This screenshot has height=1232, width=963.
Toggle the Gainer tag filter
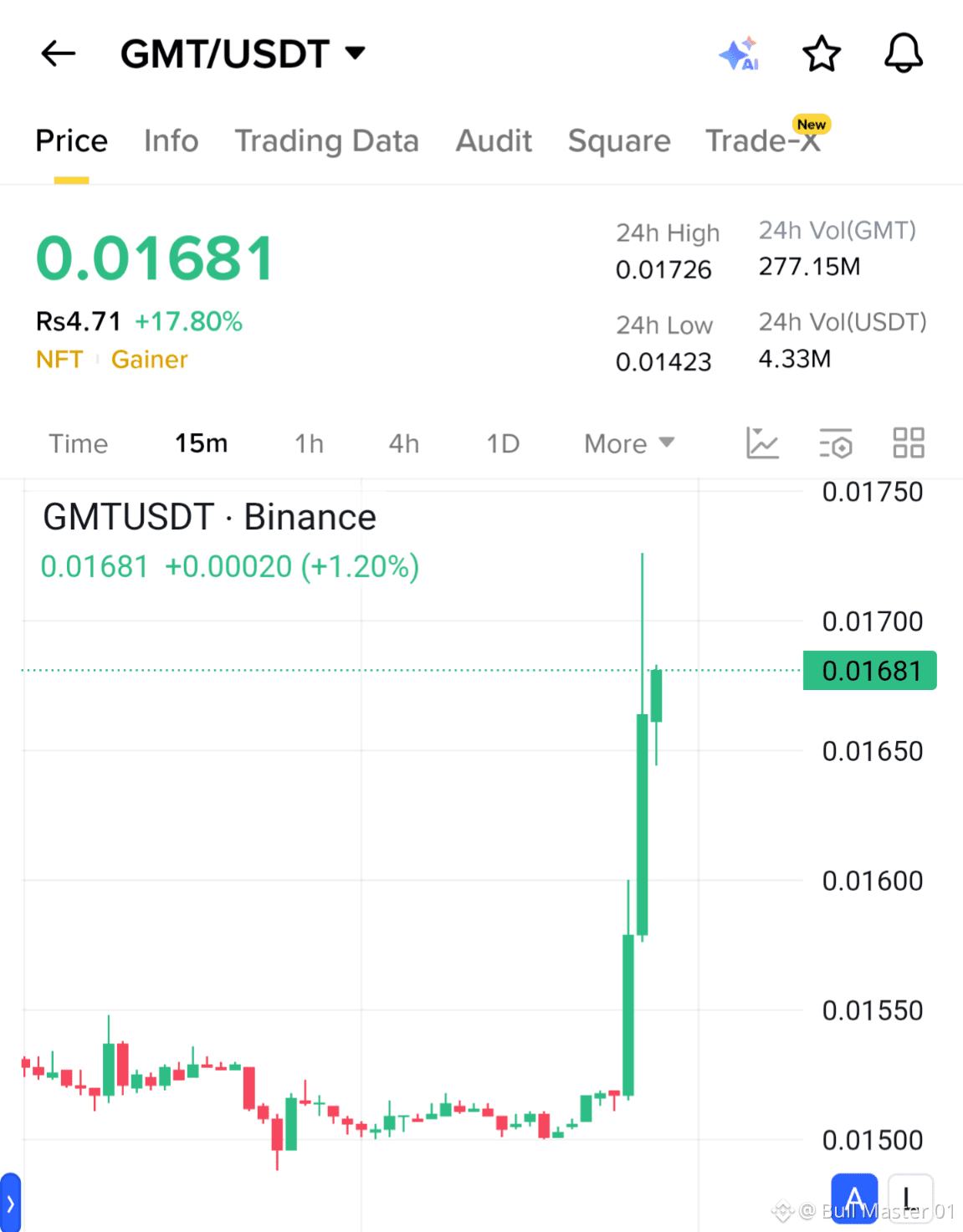(x=149, y=359)
